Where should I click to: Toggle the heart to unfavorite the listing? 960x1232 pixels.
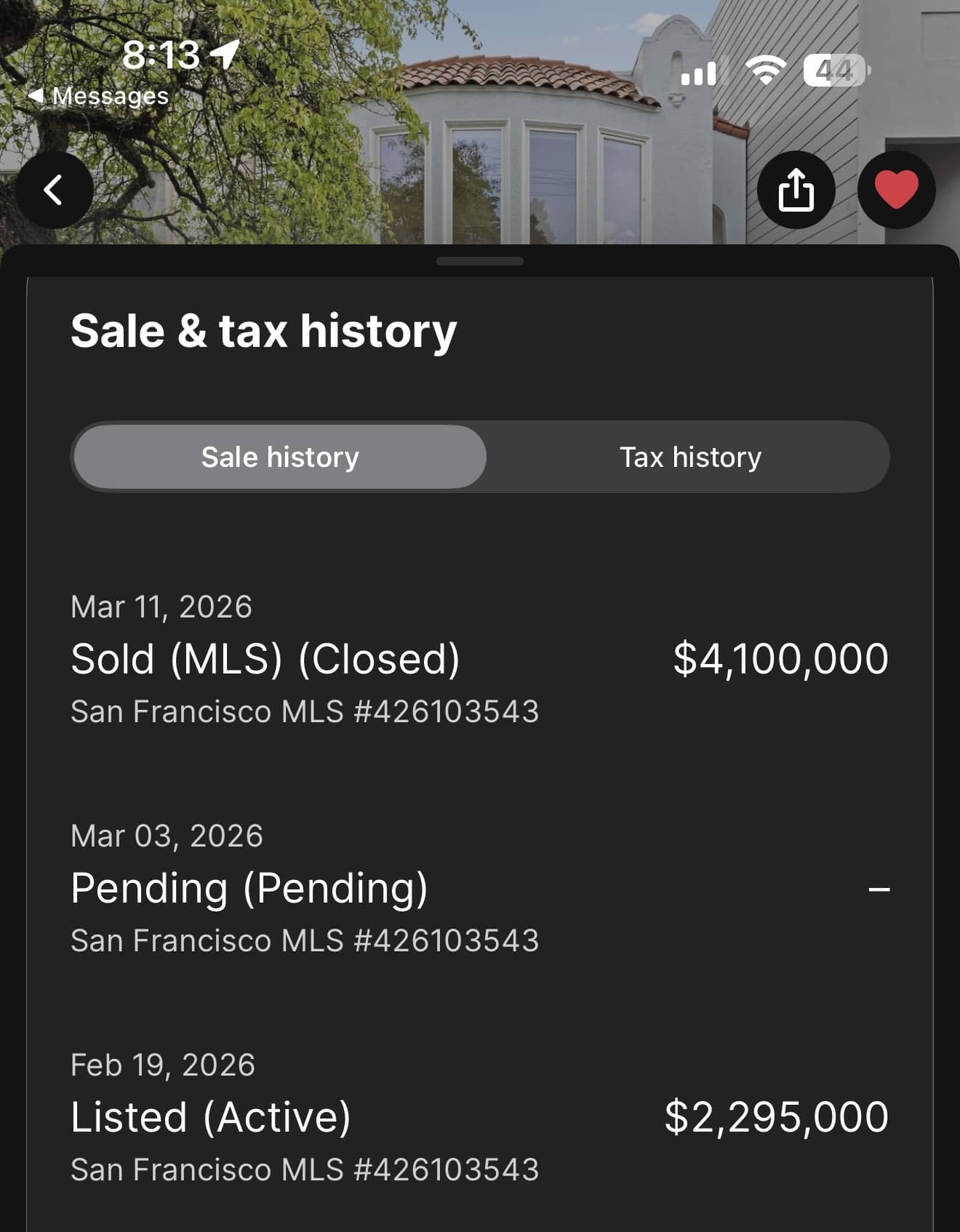coord(896,189)
